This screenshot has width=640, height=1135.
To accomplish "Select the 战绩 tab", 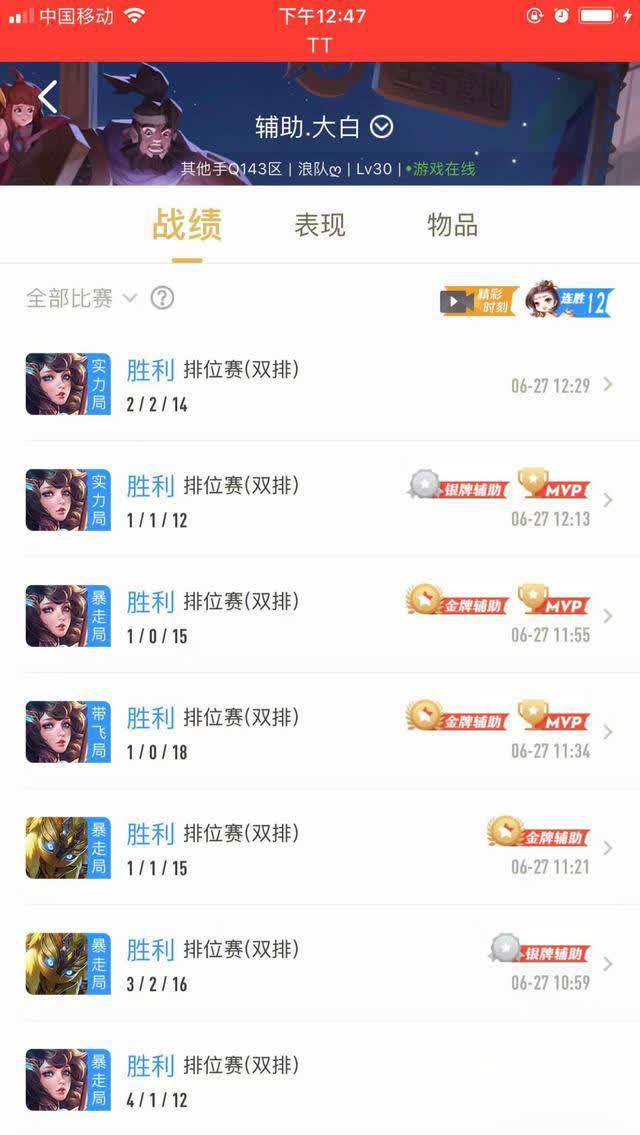I will click(x=187, y=225).
